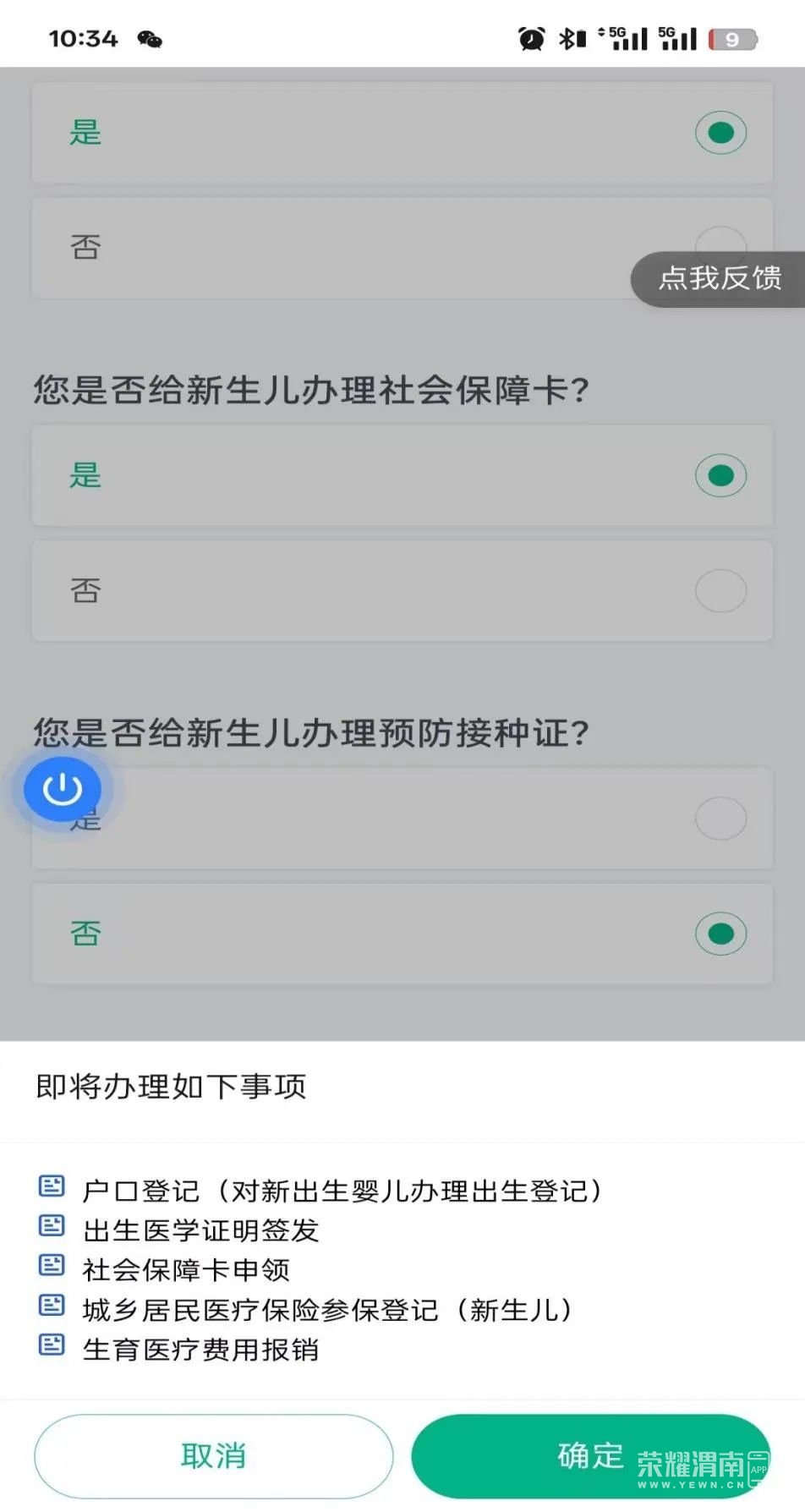805x1512 pixels.
Task: Tap the blue floating power button
Action: click(63, 790)
